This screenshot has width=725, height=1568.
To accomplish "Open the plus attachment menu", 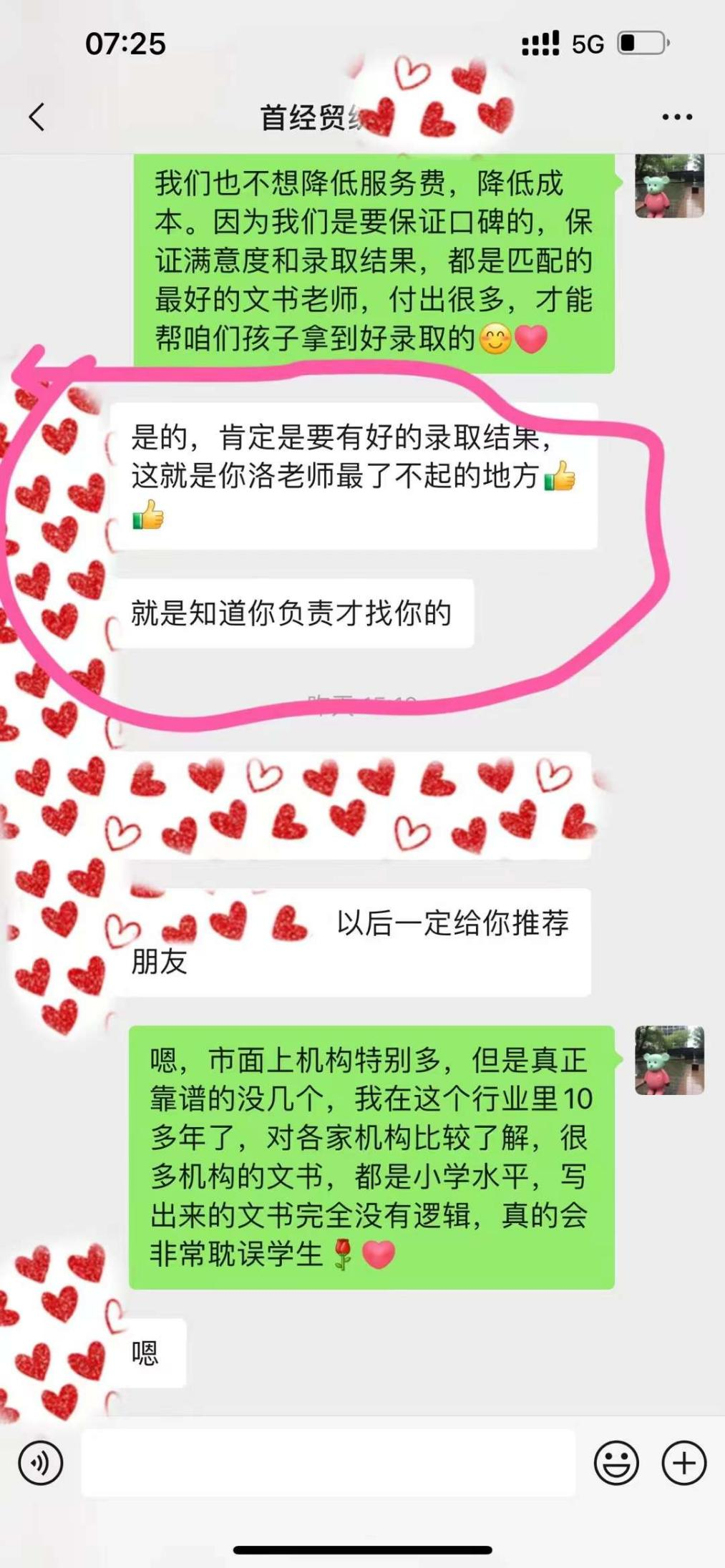I will tap(683, 1464).
